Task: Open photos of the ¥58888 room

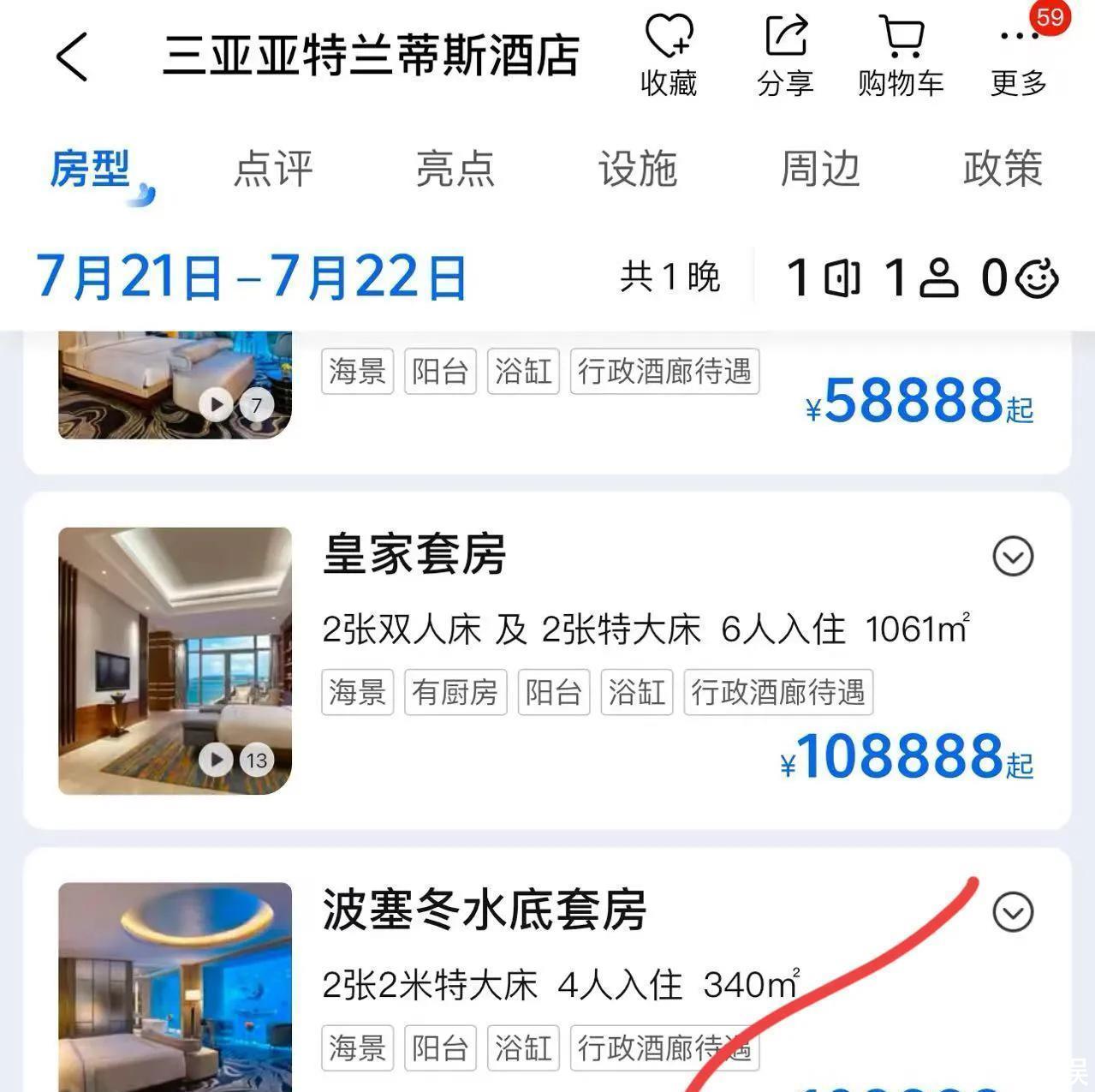Action: (175, 385)
